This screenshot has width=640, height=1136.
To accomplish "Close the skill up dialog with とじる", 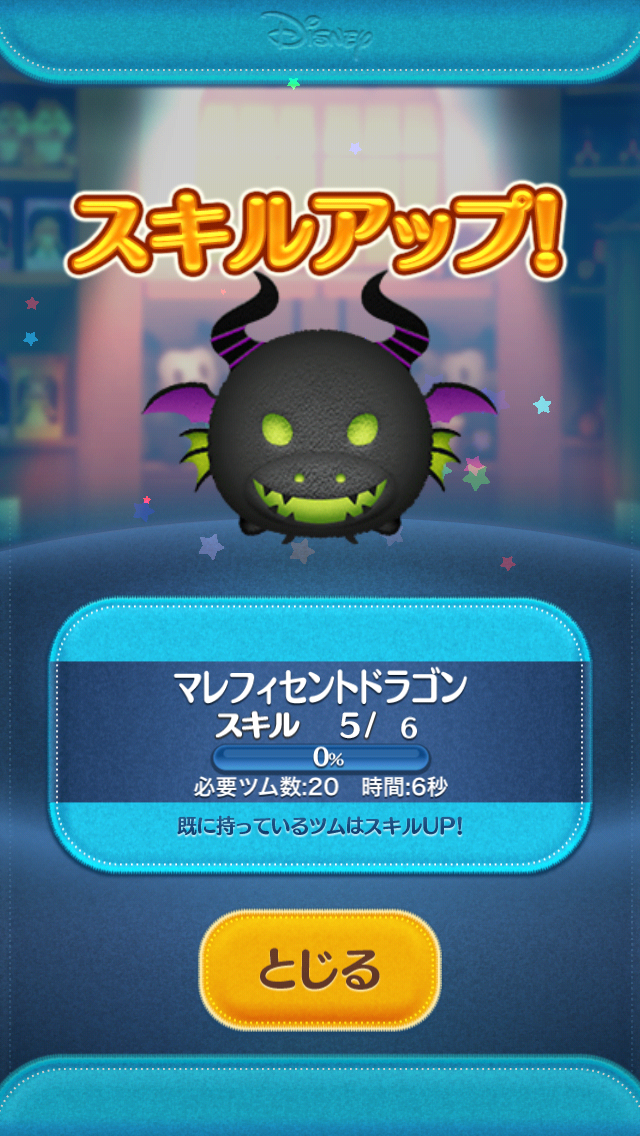I will [320, 969].
